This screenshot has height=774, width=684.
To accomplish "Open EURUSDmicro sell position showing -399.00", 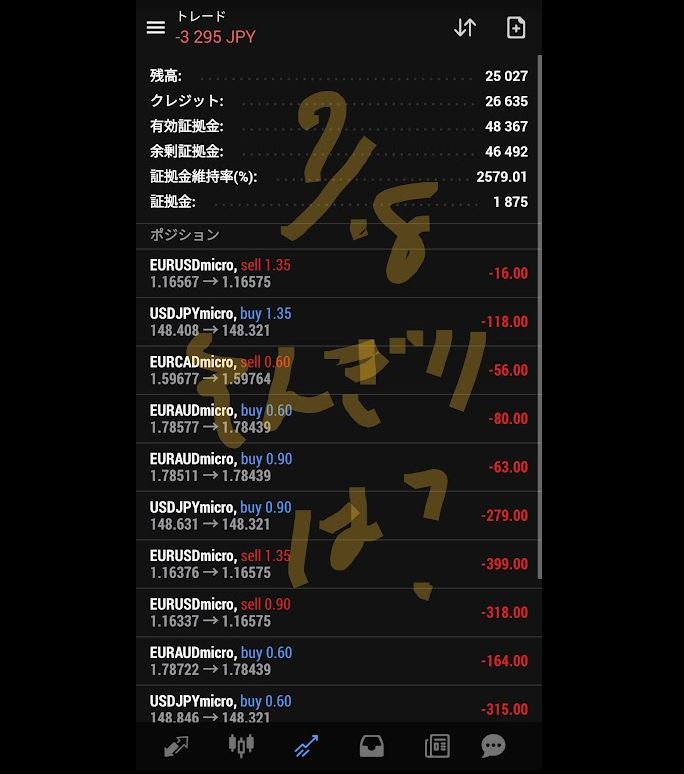I will click(x=338, y=564).
